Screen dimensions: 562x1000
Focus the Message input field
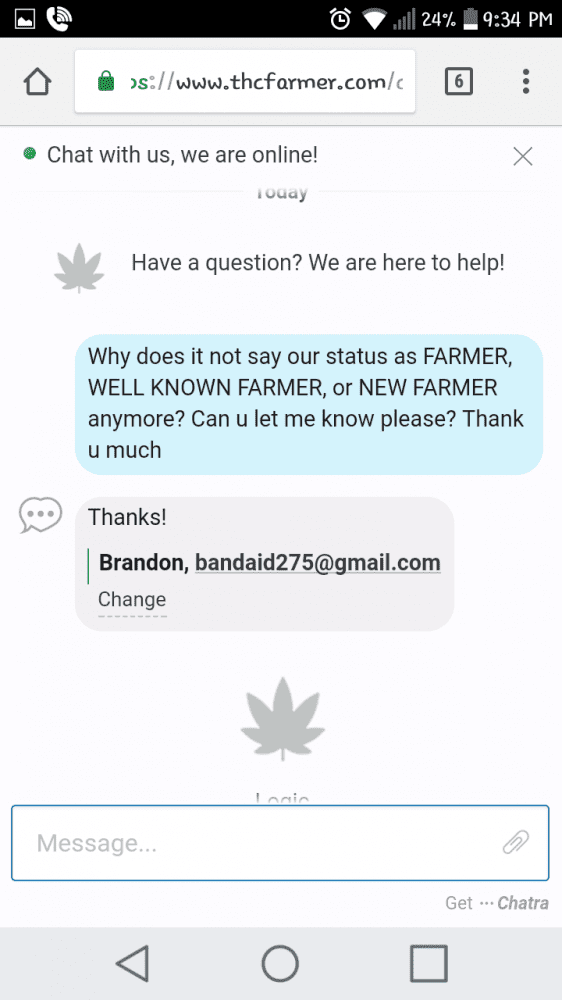point(280,842)
